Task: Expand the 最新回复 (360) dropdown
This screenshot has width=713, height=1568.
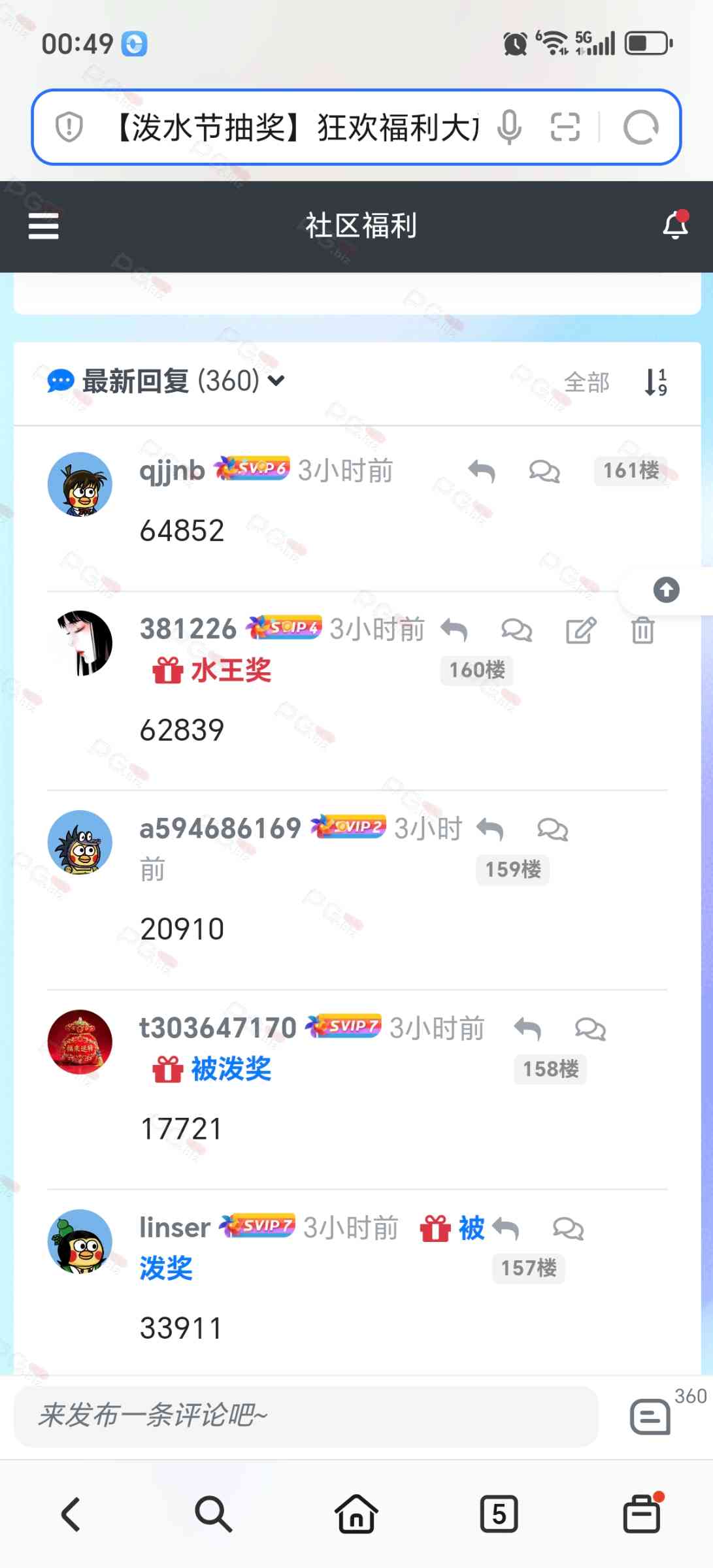Action: [x=277, y=380]
